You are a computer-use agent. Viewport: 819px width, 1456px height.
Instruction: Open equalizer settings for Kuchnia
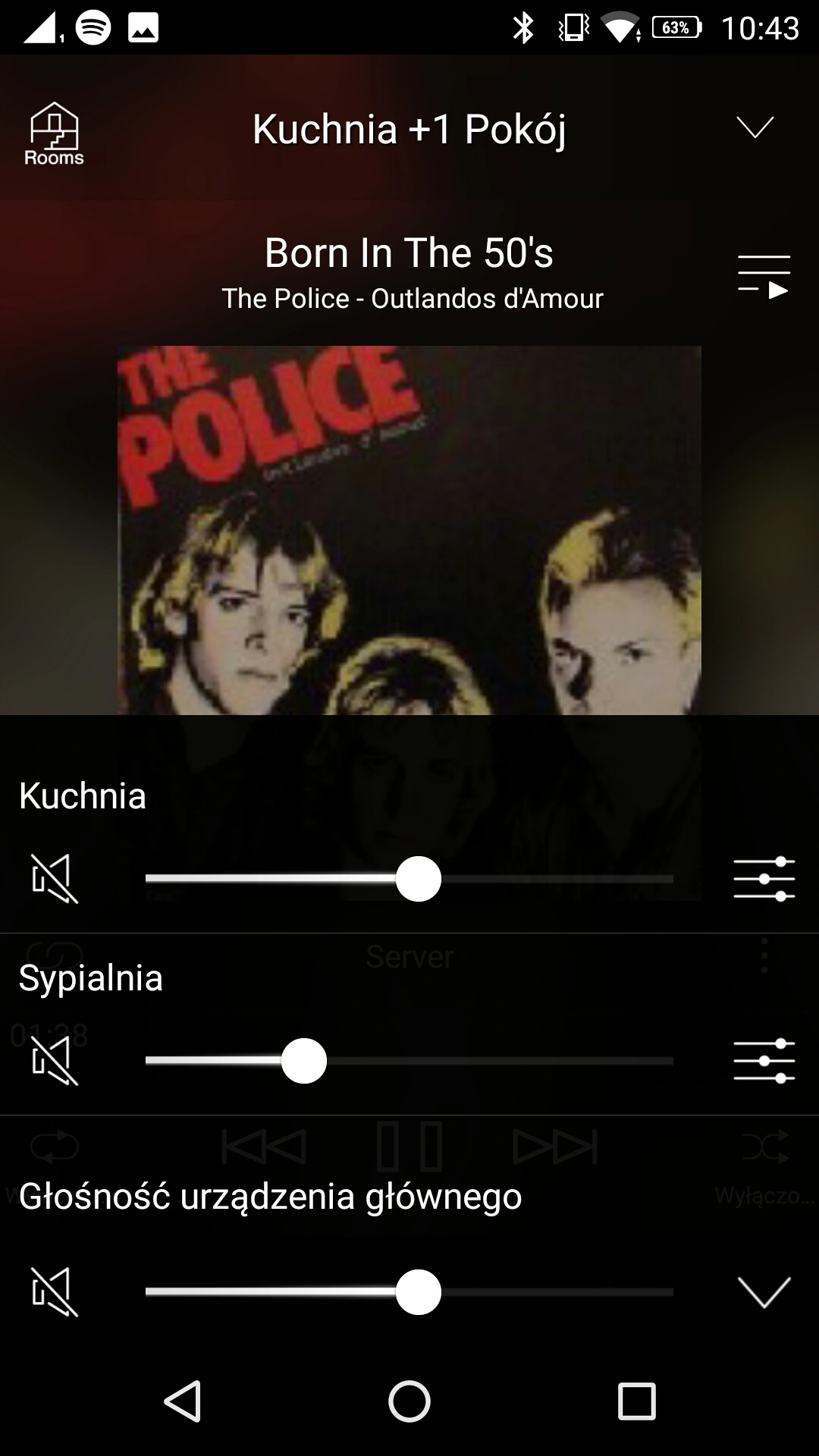(764, 879)
